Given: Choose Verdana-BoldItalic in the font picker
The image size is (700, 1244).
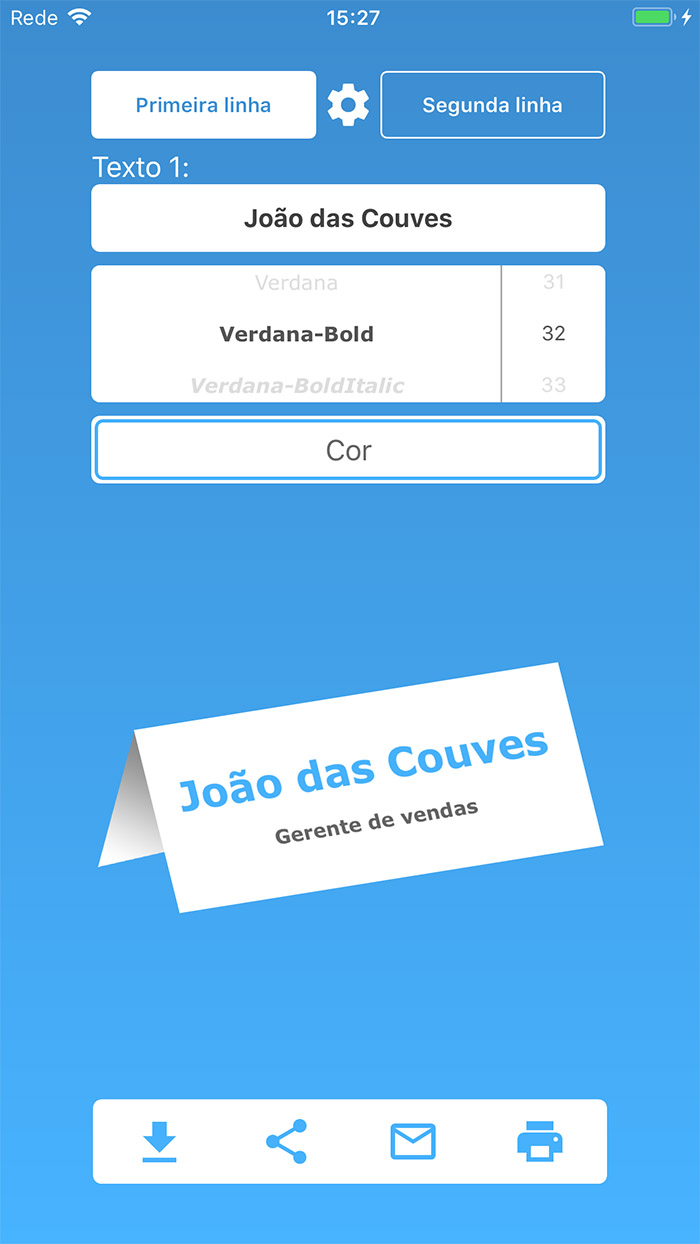Looking at the screenshot, I should click(x=297, y=385).
